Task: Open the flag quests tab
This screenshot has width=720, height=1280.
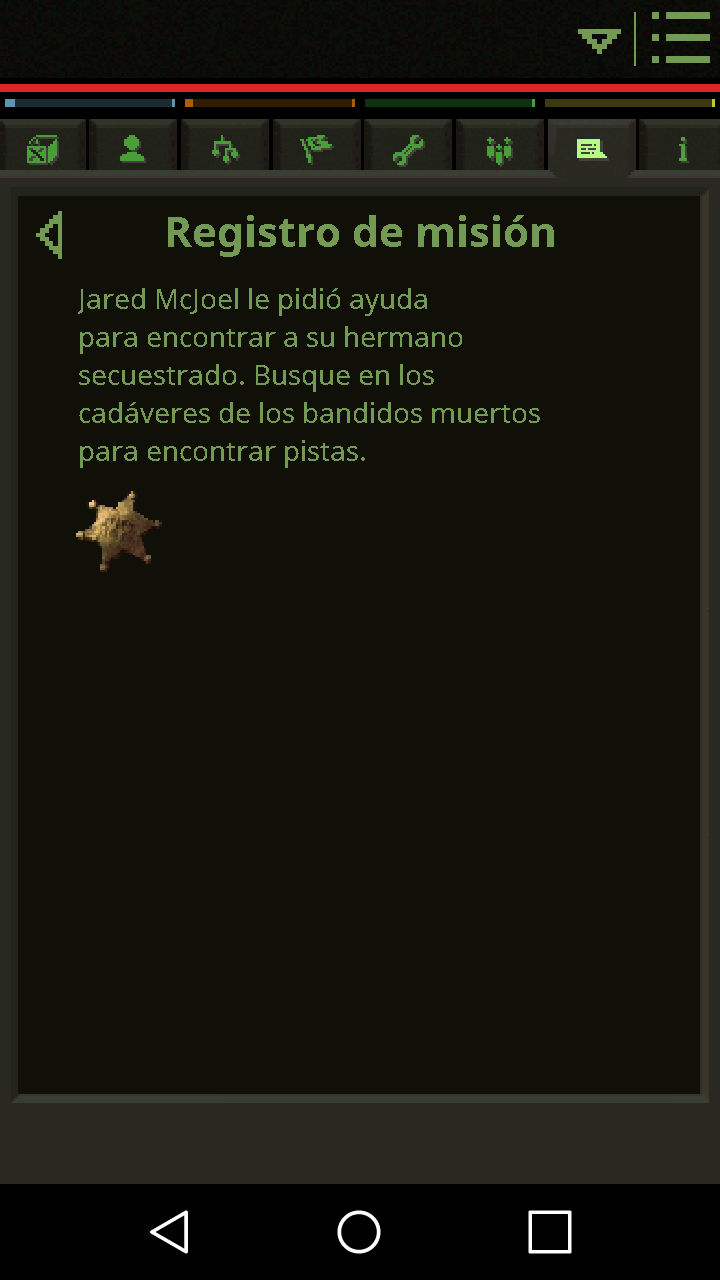Action: (x=317, y=145)
